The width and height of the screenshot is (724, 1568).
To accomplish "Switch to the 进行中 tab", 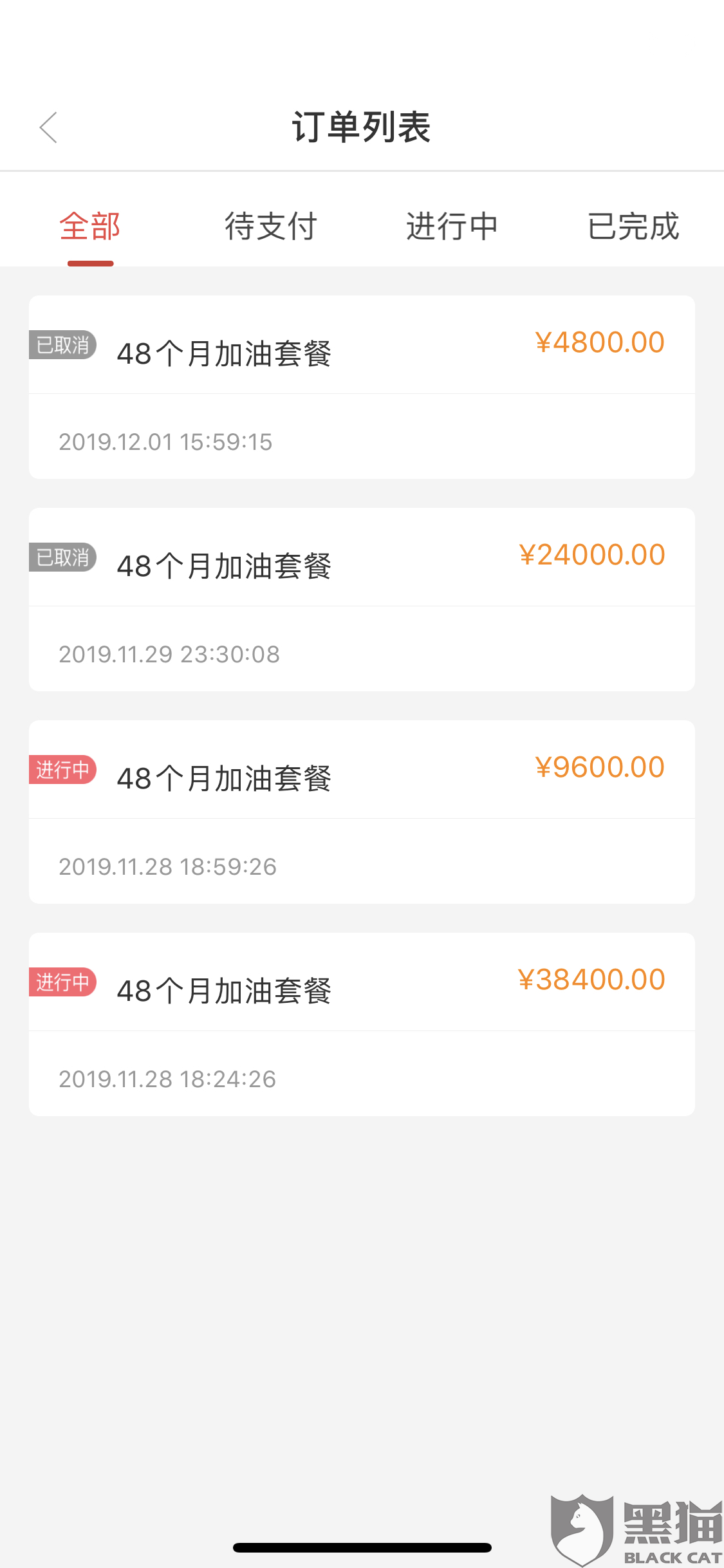I will (x=452, y=227).
